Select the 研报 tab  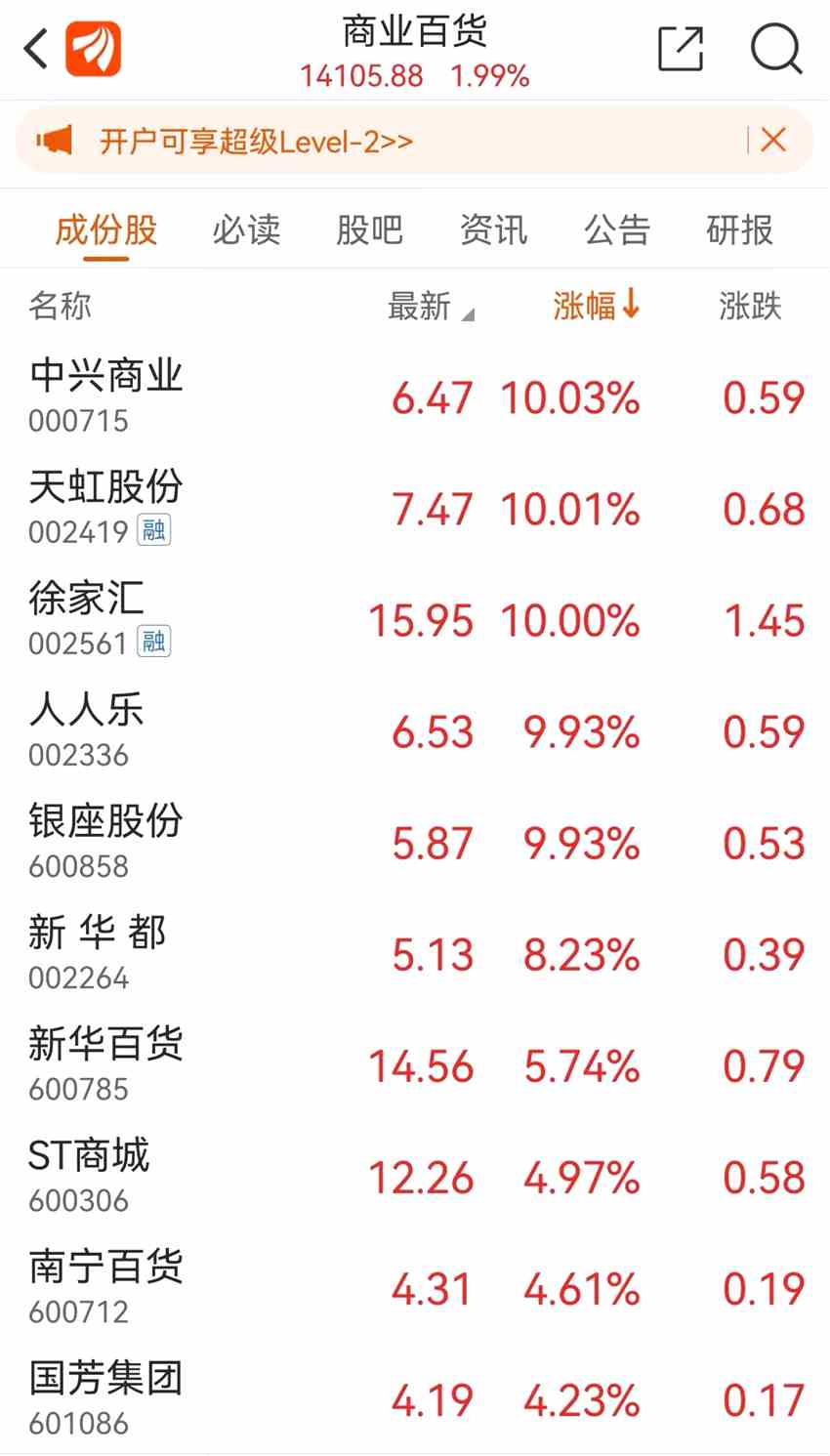(739, 230)
